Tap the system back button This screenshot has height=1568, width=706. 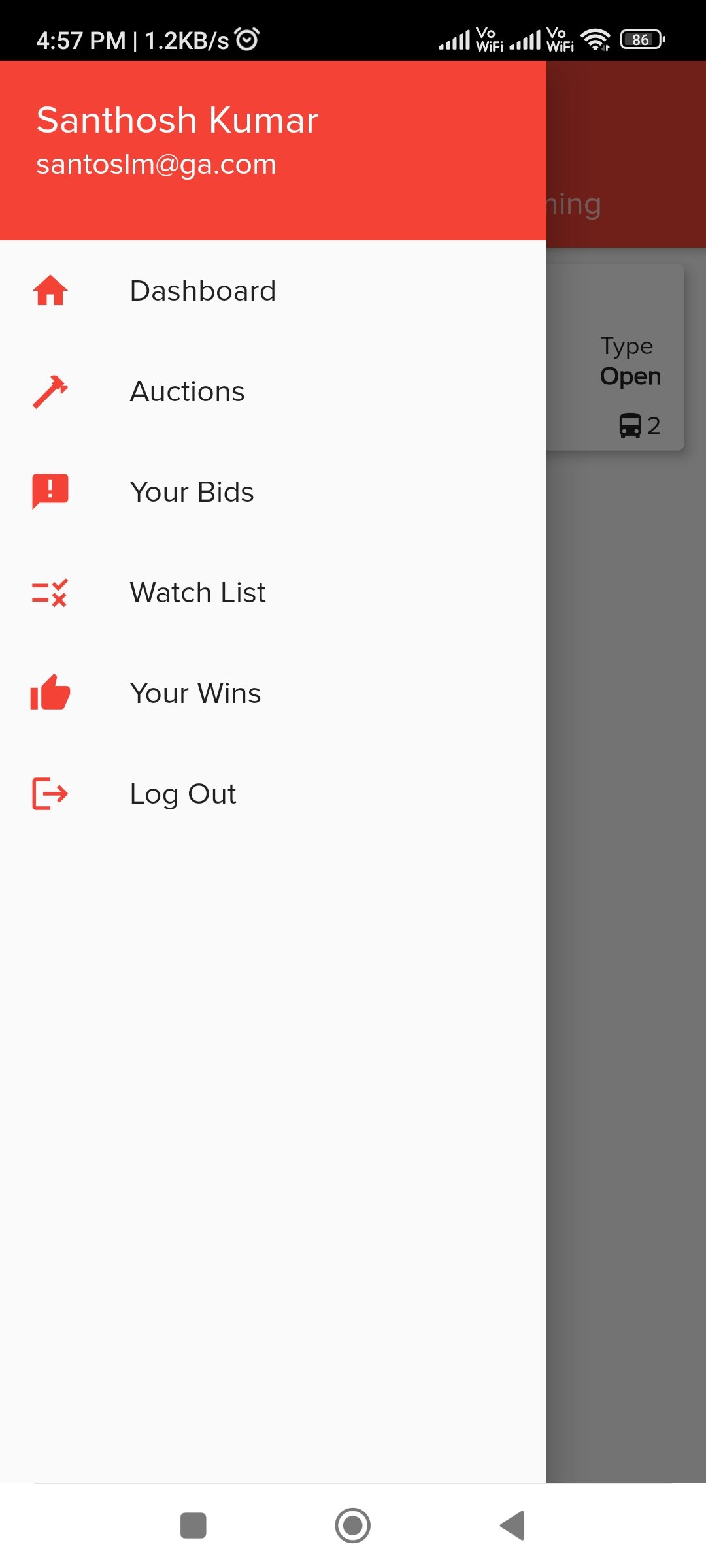pos(513,1526)
